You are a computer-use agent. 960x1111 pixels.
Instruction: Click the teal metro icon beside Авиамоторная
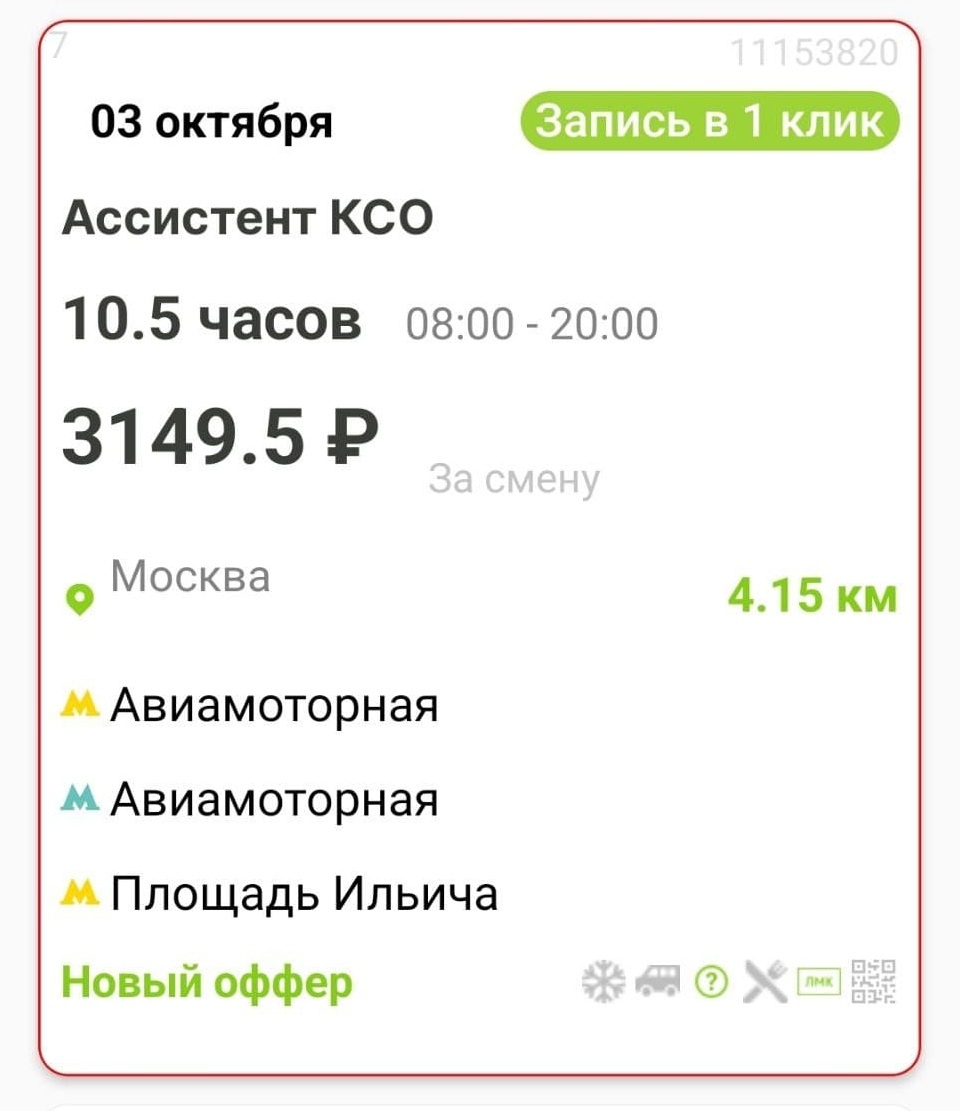83,799
